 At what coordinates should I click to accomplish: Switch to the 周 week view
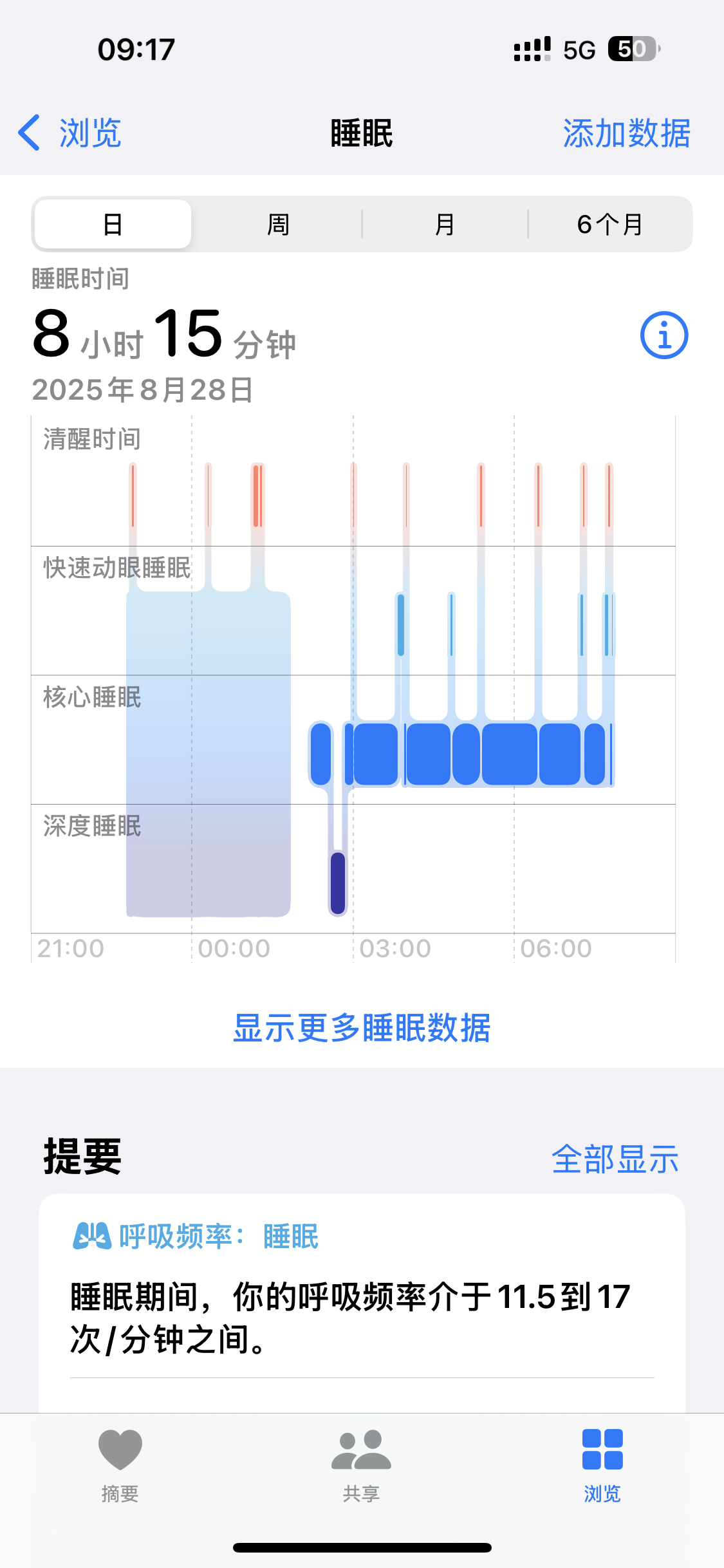click(278, 224)
